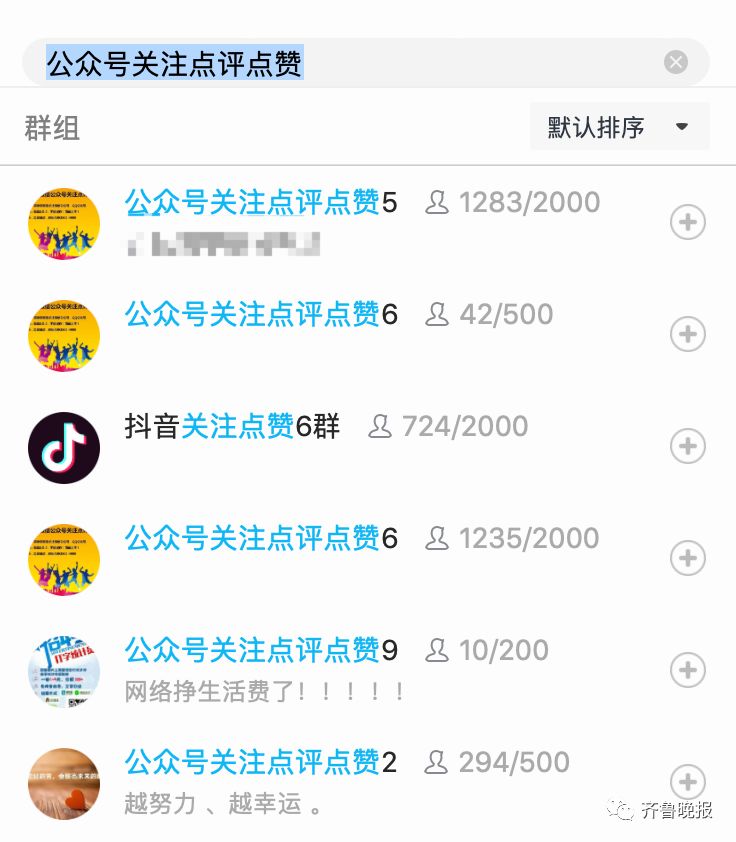Open the group 公众号关注点评点赞5
Viewport: 736px width, 842px height.
pos(258,202)
